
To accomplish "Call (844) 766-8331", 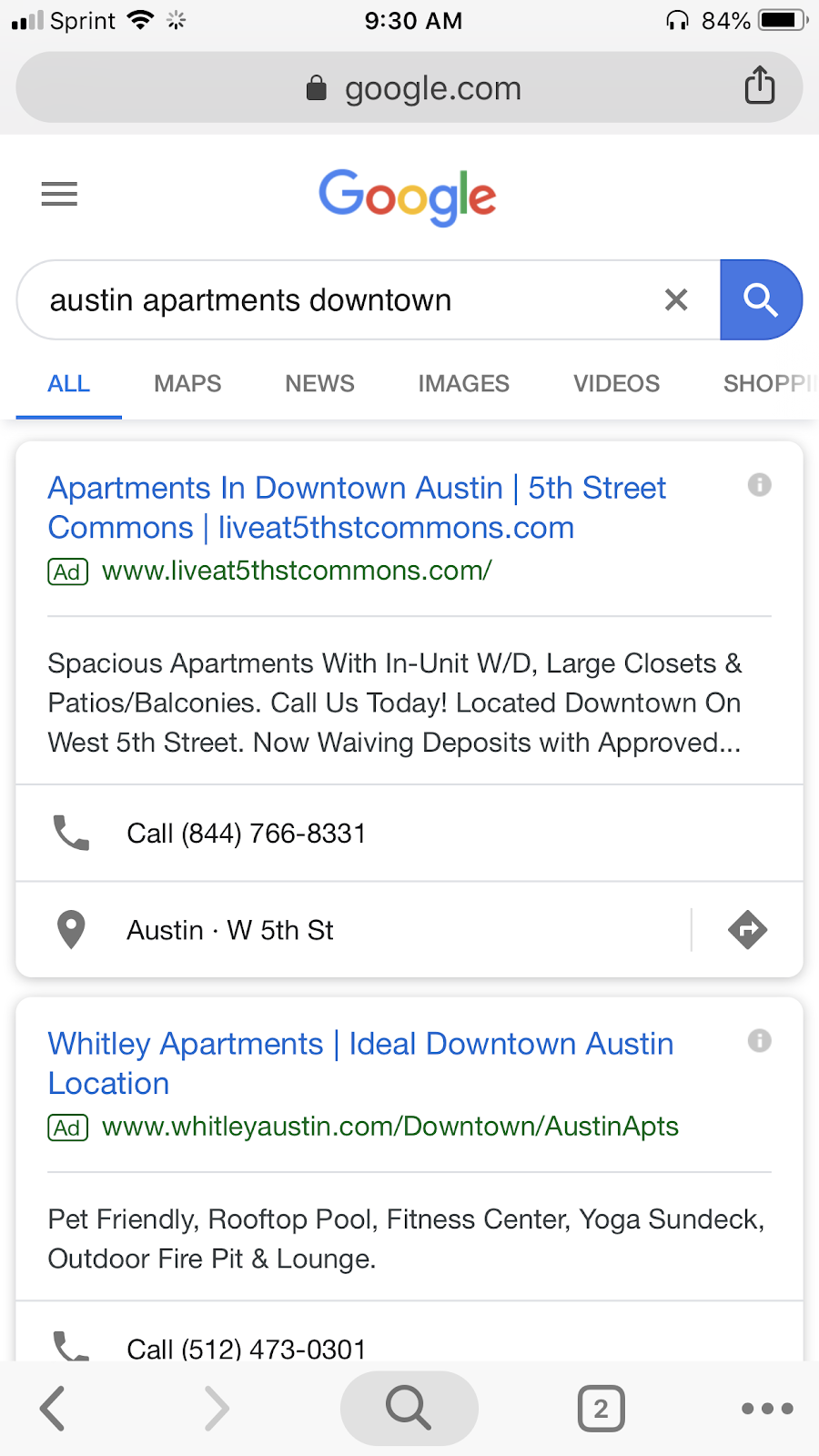I will click(x=246, y=833).
